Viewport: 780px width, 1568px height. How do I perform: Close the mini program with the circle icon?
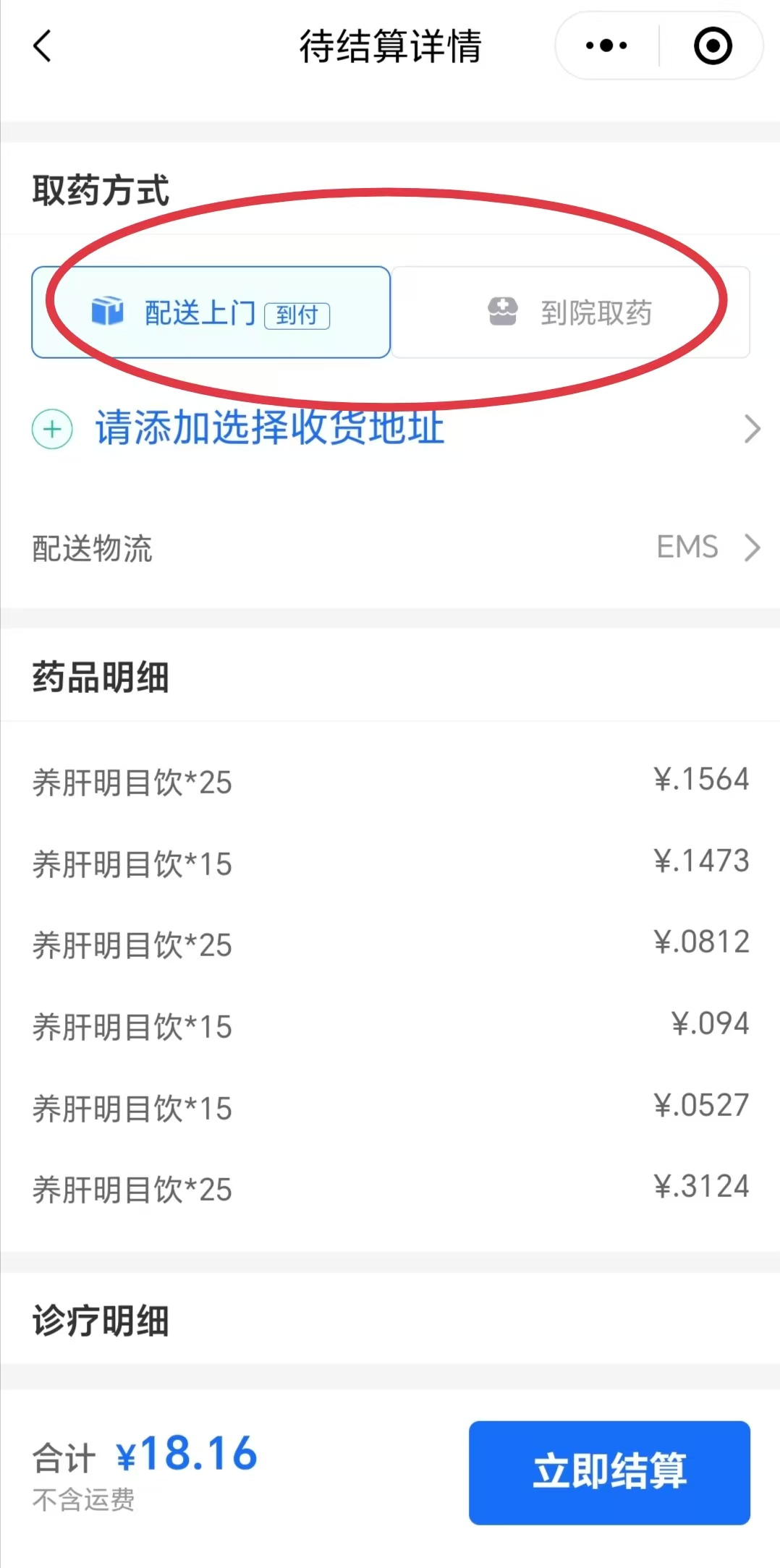pyautogui.click(x=713, y=46)
